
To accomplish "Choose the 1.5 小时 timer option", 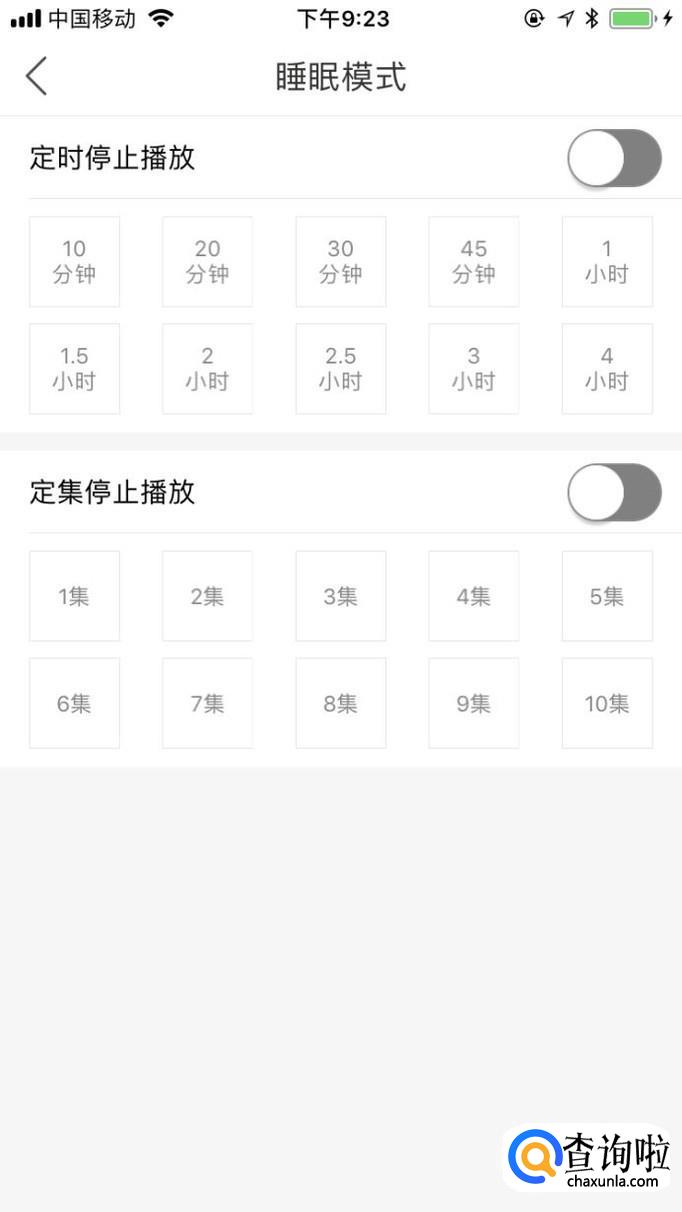I will (74, 369).
